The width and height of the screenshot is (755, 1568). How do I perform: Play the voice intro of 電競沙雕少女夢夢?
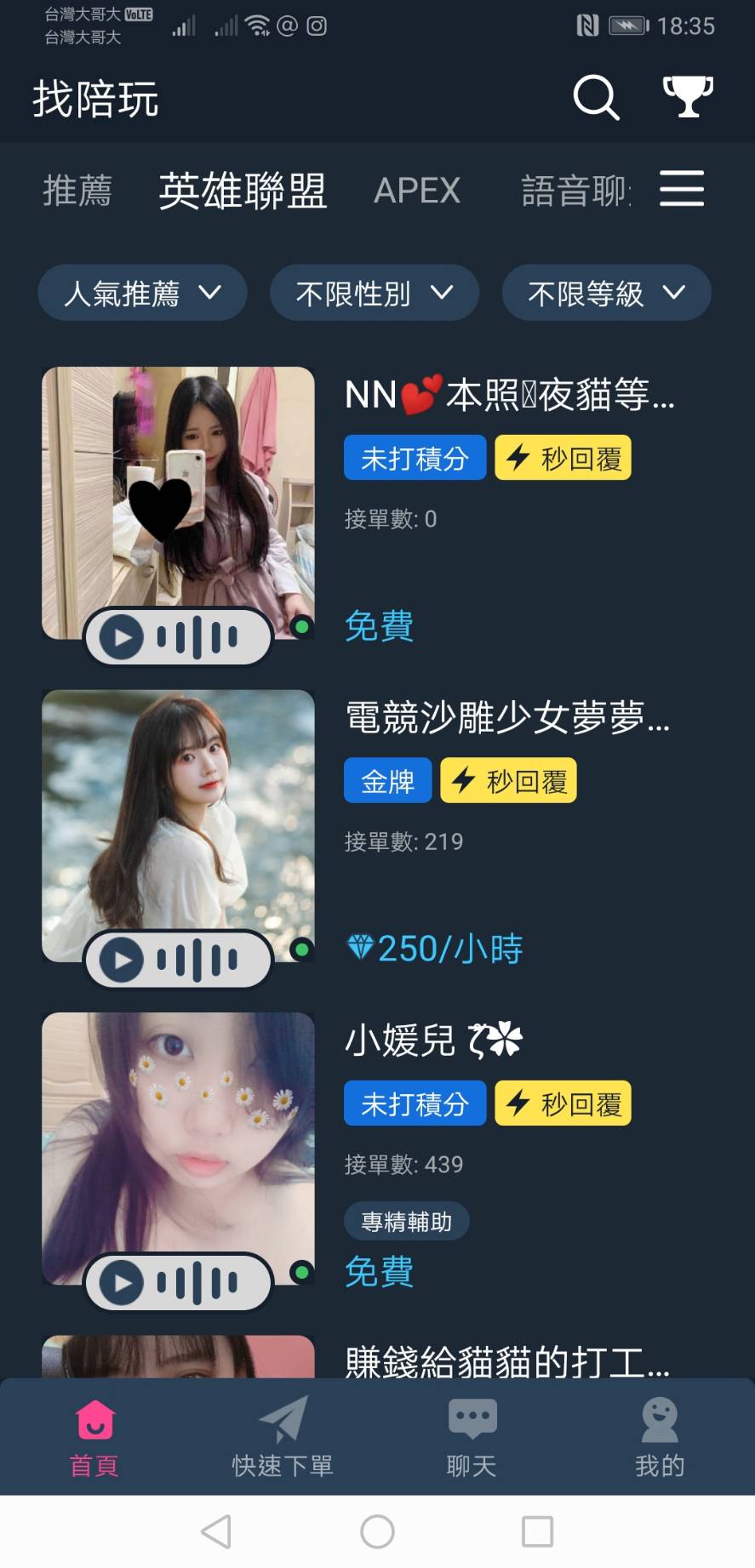(123, 961)
